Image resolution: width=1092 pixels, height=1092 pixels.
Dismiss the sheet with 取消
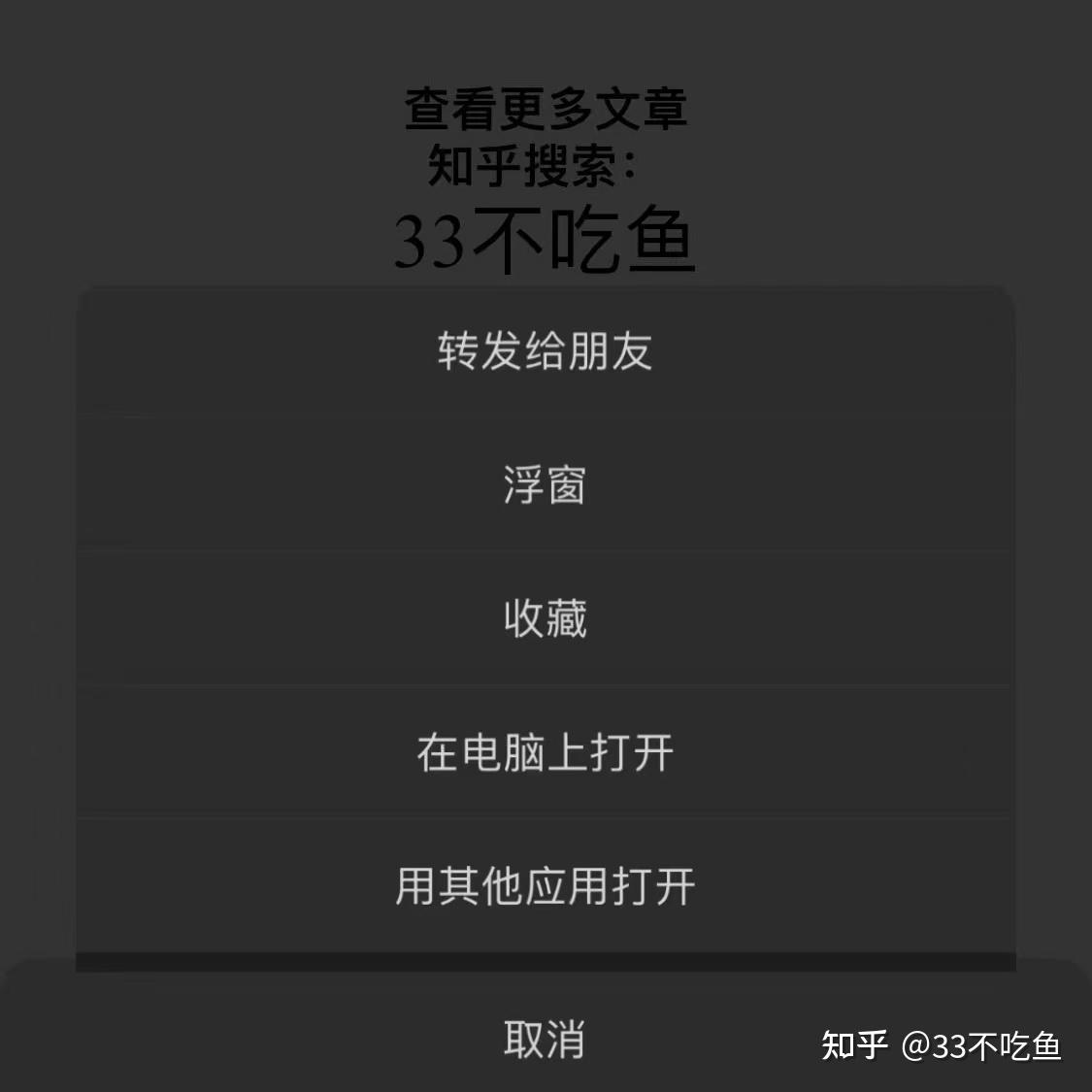tap(545, 1038)
